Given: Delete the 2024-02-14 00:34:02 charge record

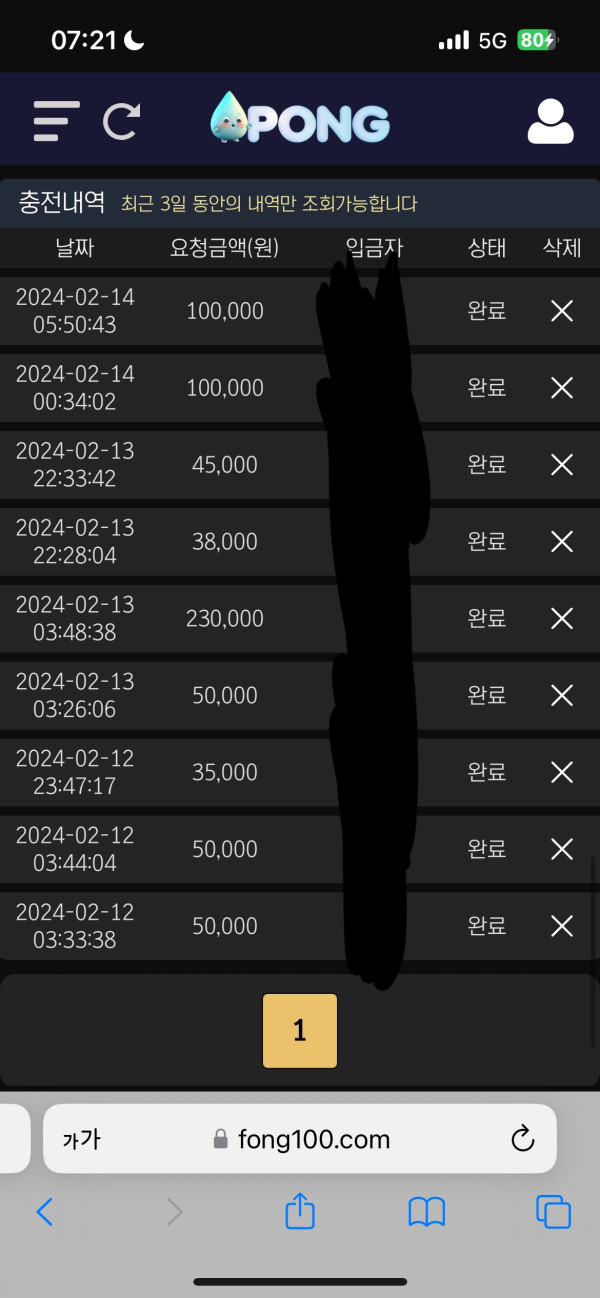Looking at the screenshot, I should pos(562,388).
